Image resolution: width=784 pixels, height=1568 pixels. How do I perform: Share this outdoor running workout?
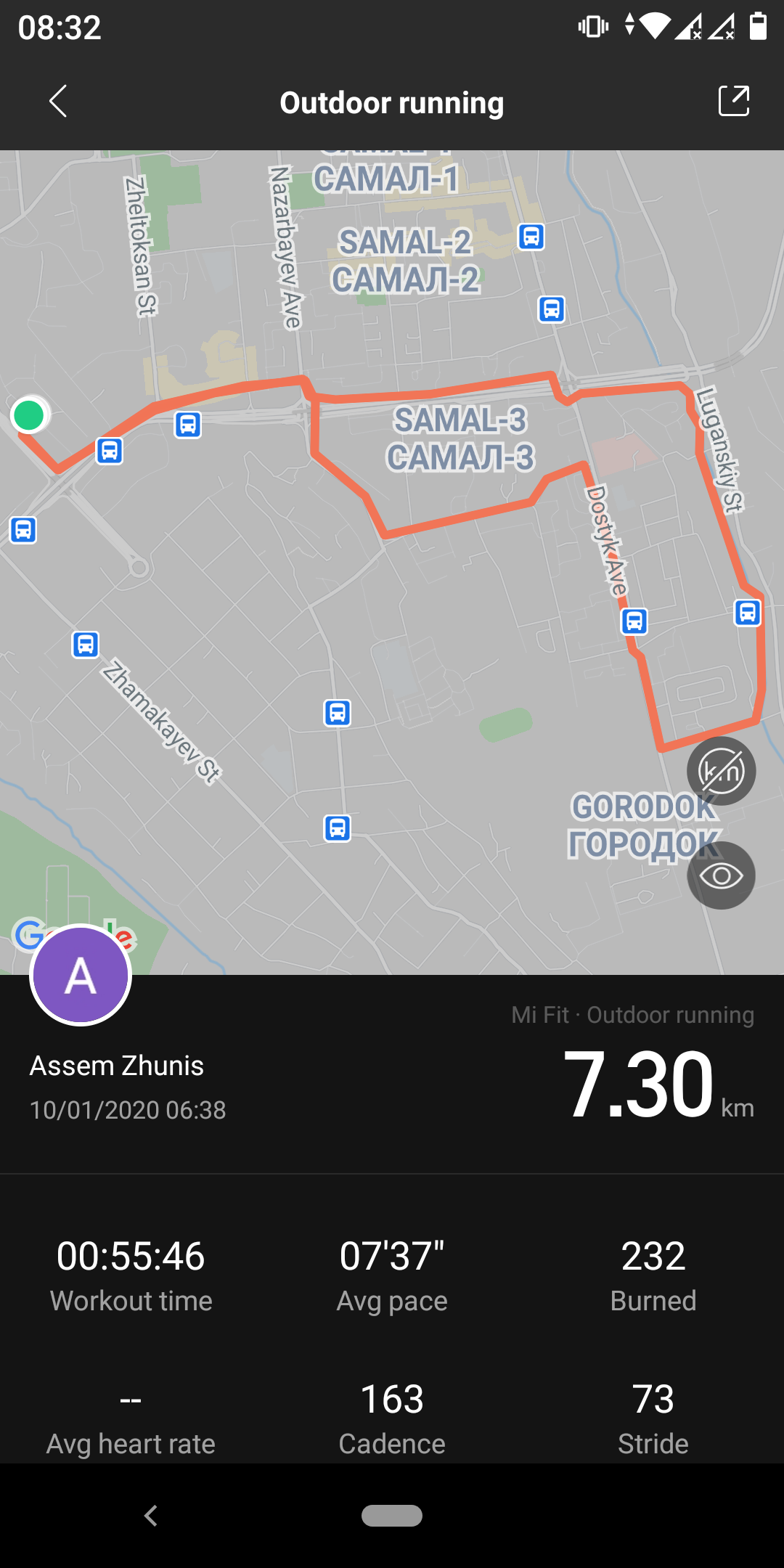(x=733, y=101)
